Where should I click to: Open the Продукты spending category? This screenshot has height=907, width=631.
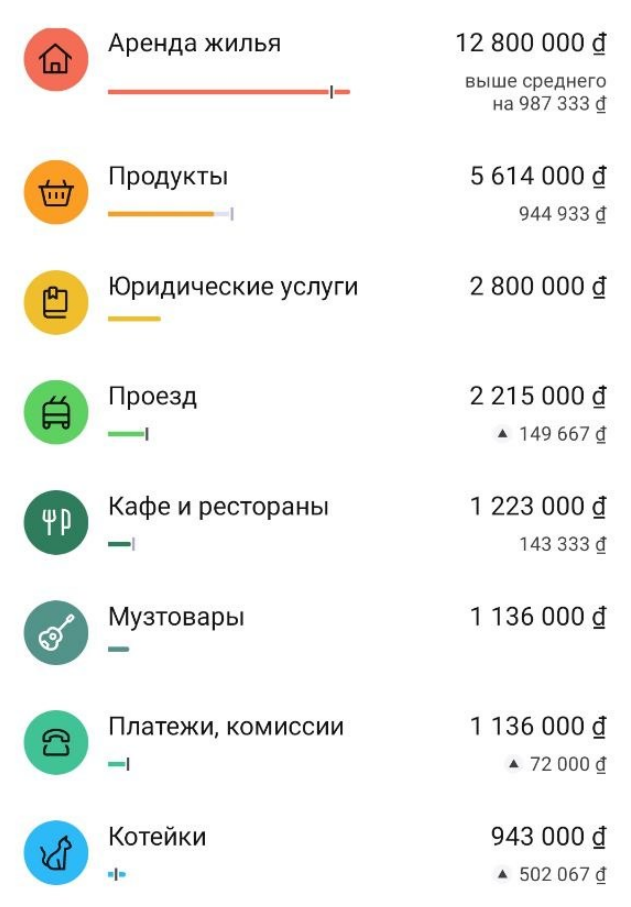315,193
